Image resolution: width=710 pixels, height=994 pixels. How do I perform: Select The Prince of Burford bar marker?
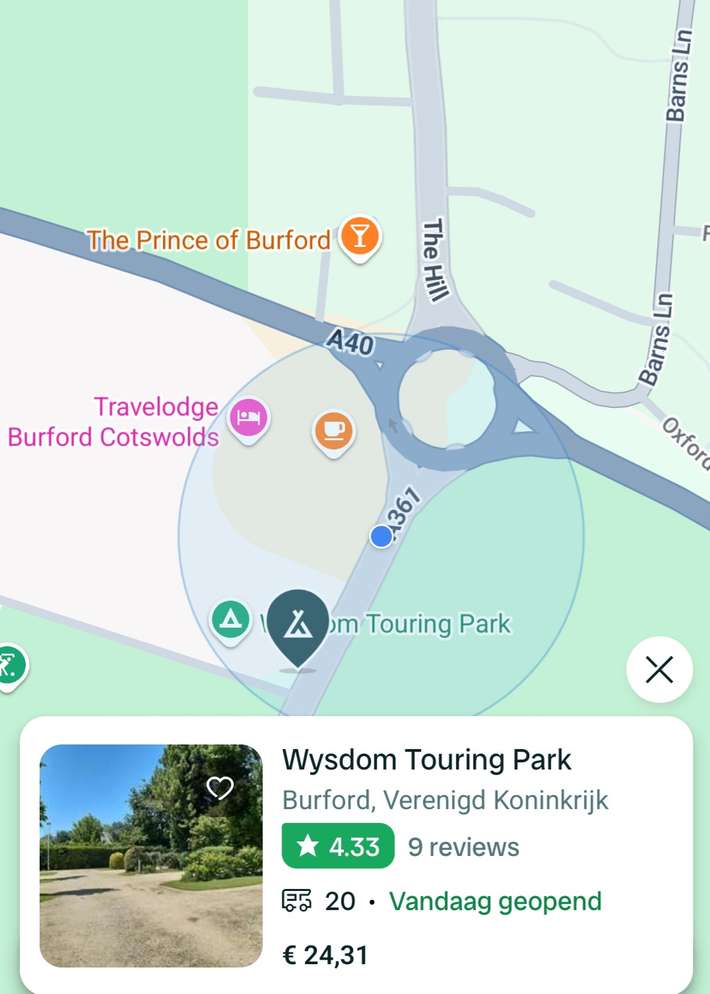(360, 237)
